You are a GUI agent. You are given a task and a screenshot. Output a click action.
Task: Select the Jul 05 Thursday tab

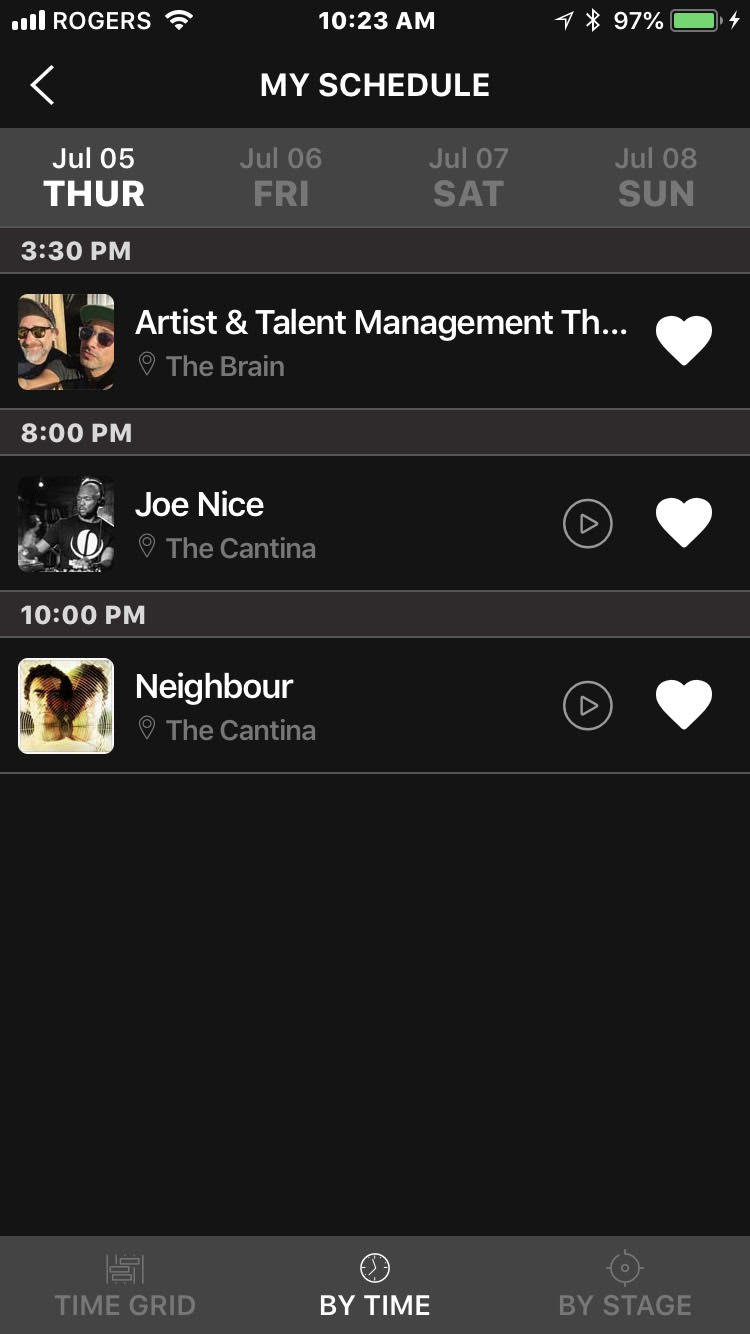pyautogui.click(x=94, y=177)
